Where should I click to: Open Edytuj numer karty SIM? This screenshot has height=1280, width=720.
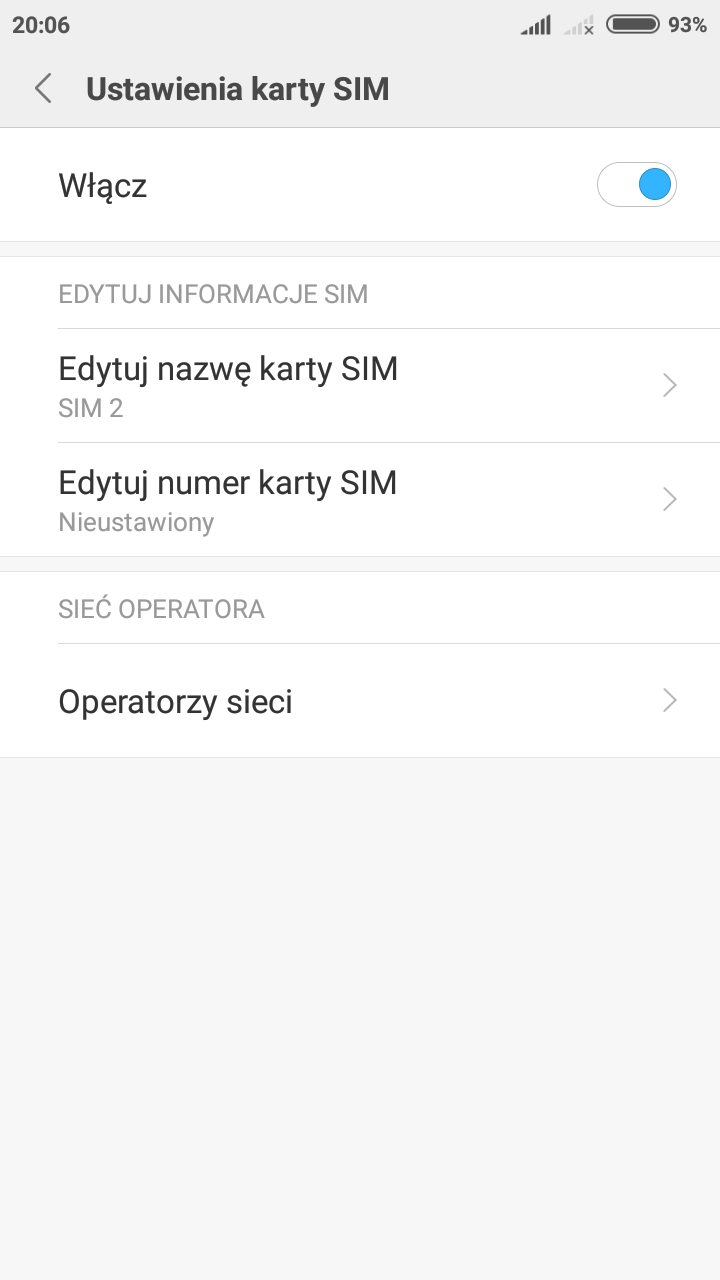[360, 500]
